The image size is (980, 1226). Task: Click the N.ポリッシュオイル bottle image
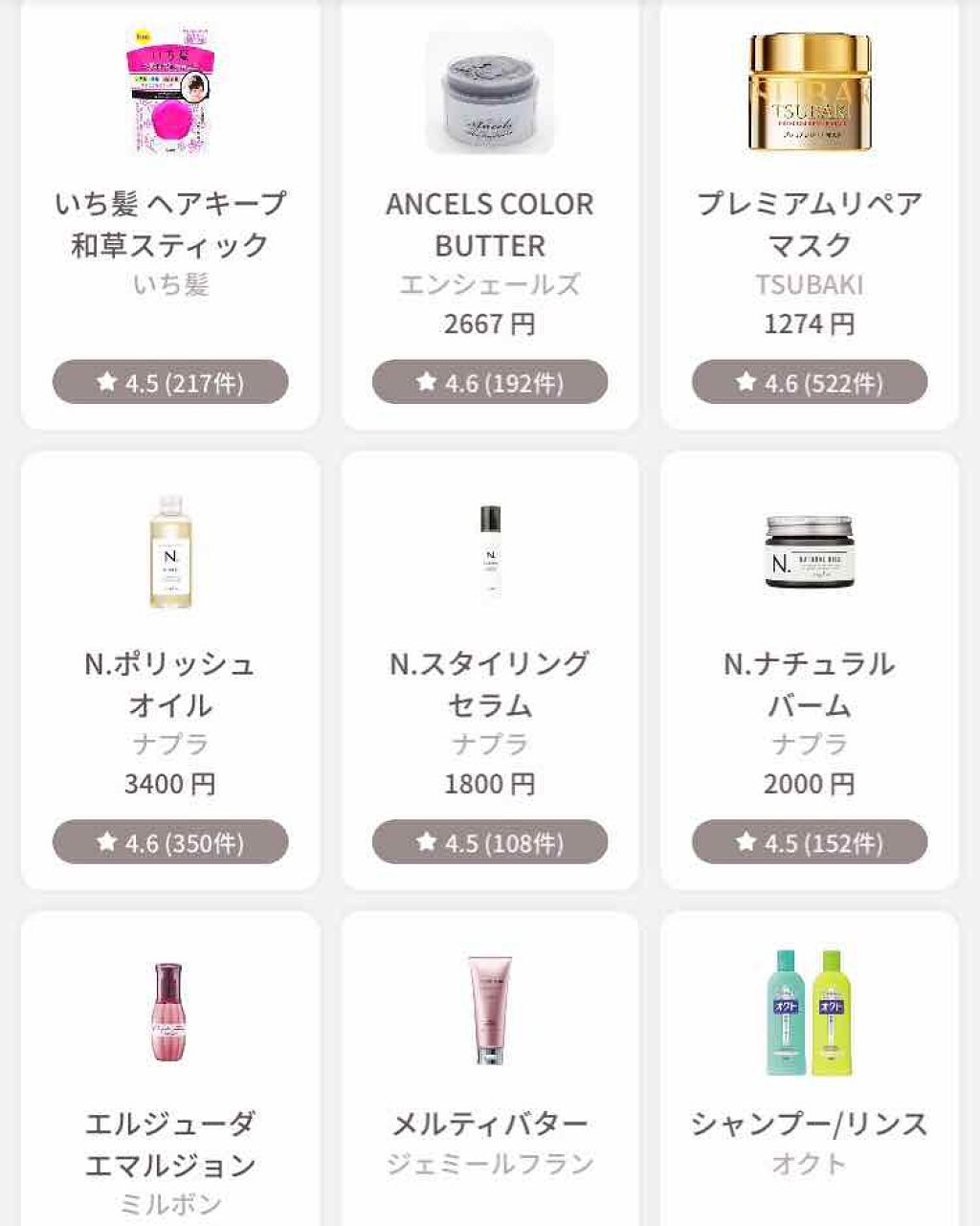(170, 555)
